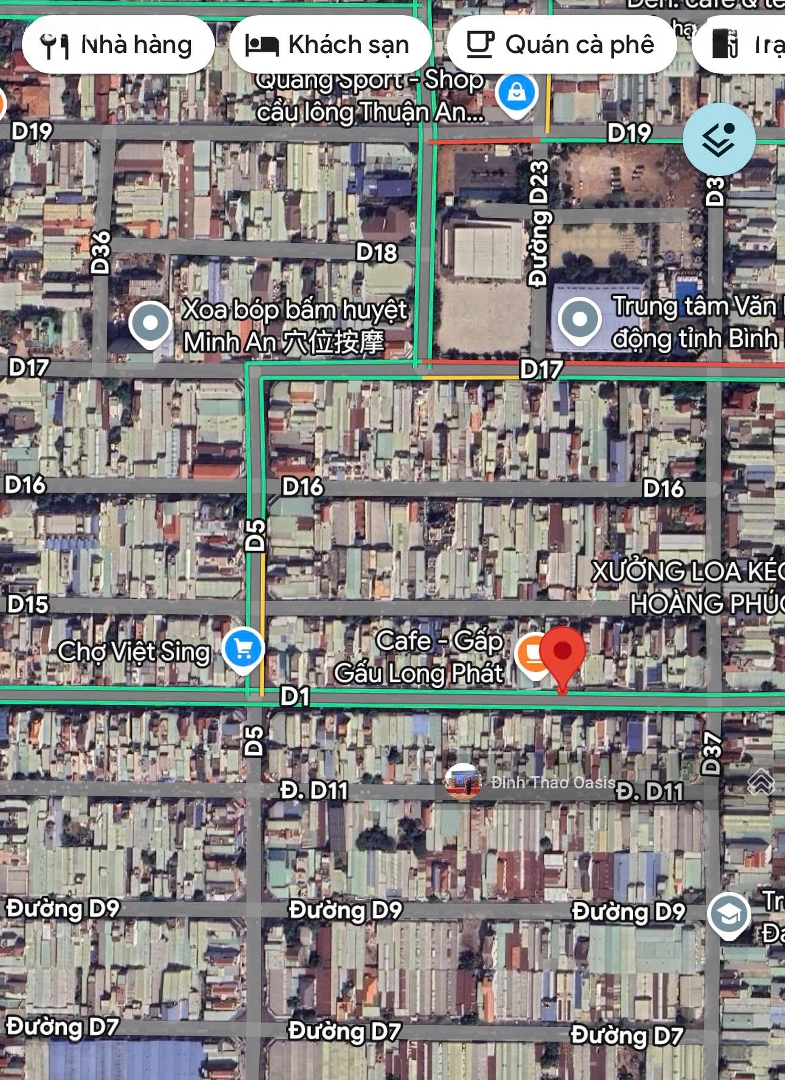Open the Chợ Việt Sing shopping marker
This screenshot has height=1080, width=785.
242,649
